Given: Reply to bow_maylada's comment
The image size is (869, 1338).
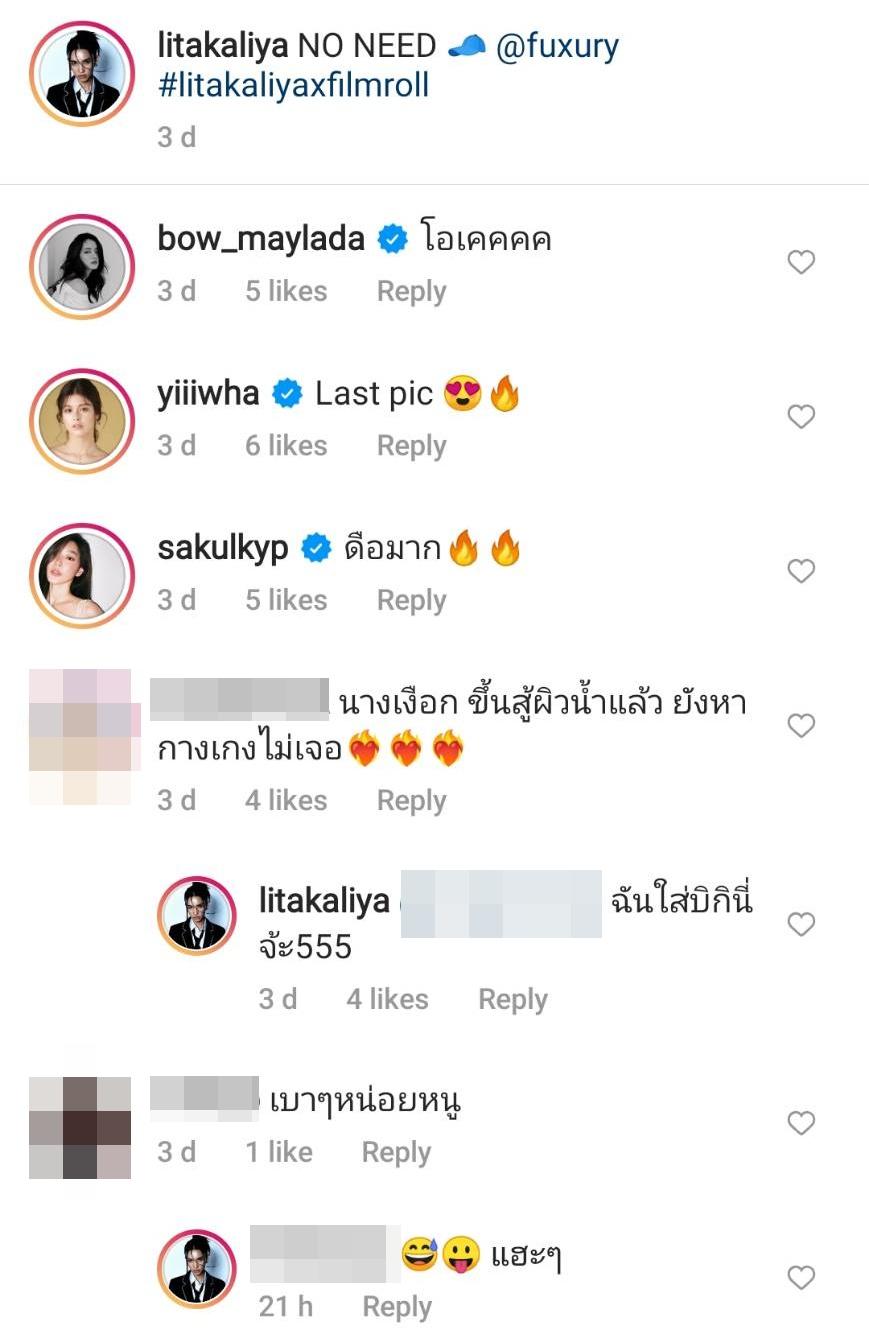Looking at the screenshot, I should 411,292.
